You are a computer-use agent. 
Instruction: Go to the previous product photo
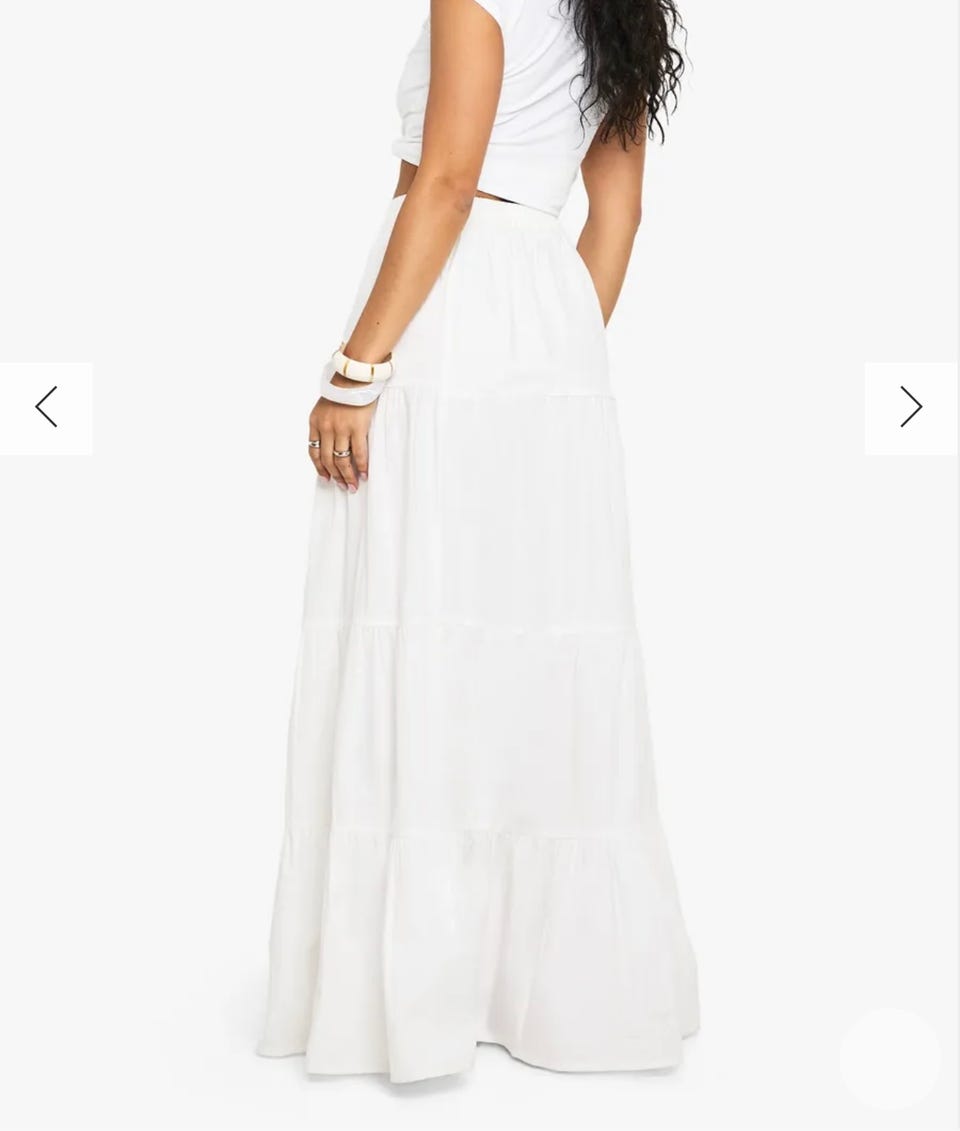(x=46, y=408)
